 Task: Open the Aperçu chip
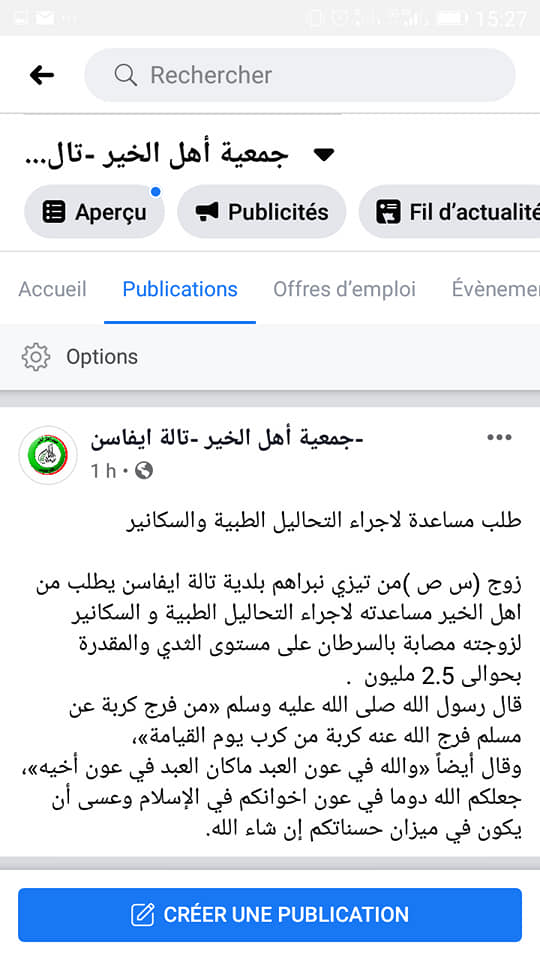94,212
